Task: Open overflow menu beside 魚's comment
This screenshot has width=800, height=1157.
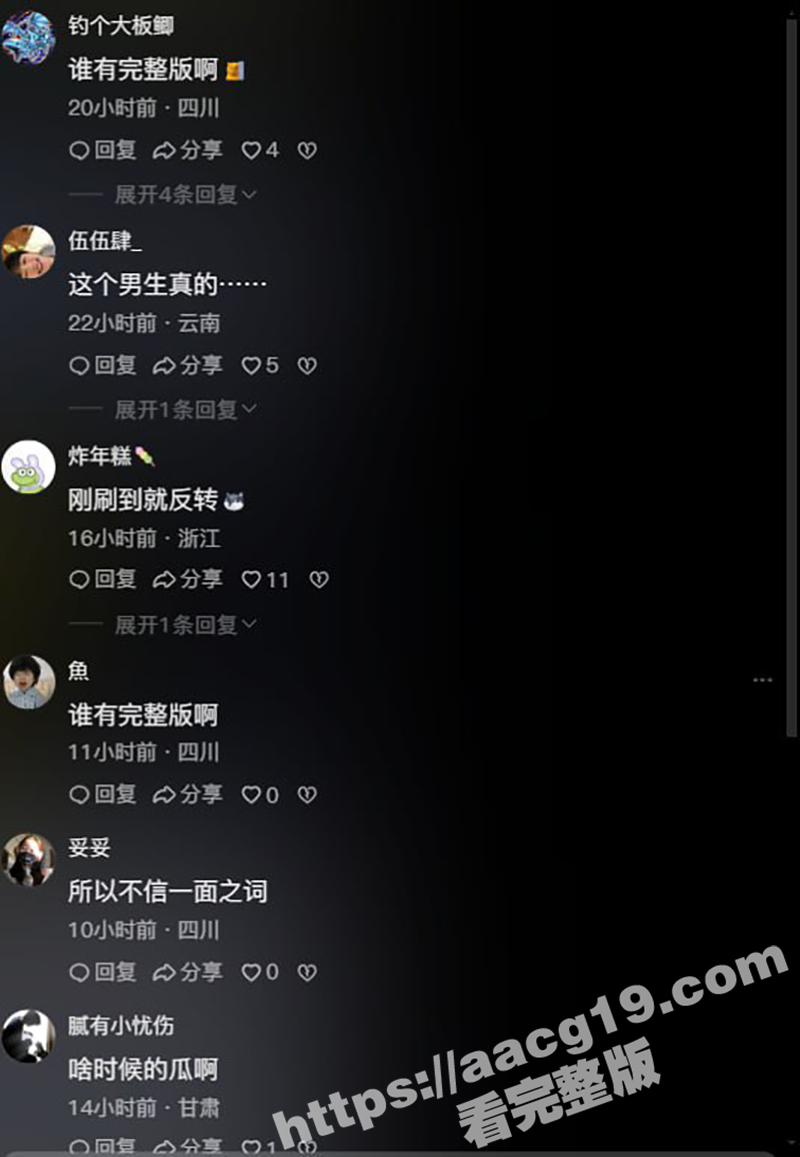Action: (762, 680)
